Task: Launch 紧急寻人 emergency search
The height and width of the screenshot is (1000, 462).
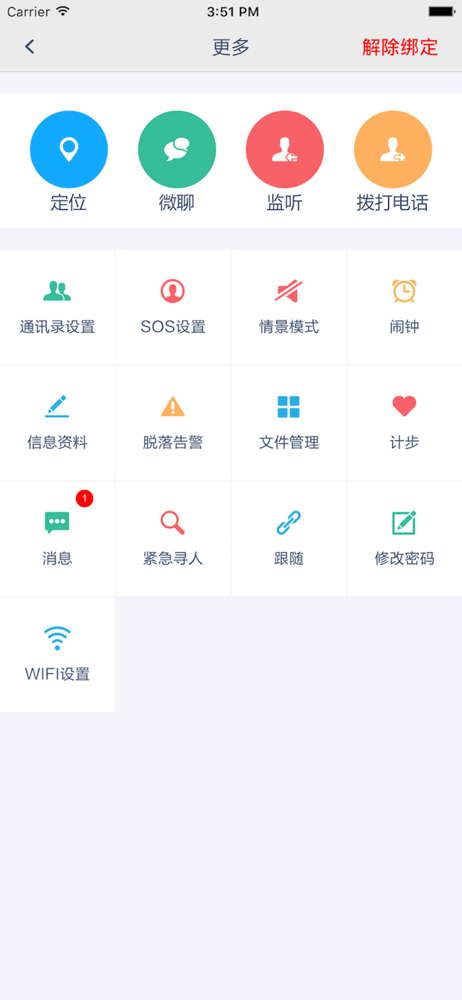Action: point(173,539)
